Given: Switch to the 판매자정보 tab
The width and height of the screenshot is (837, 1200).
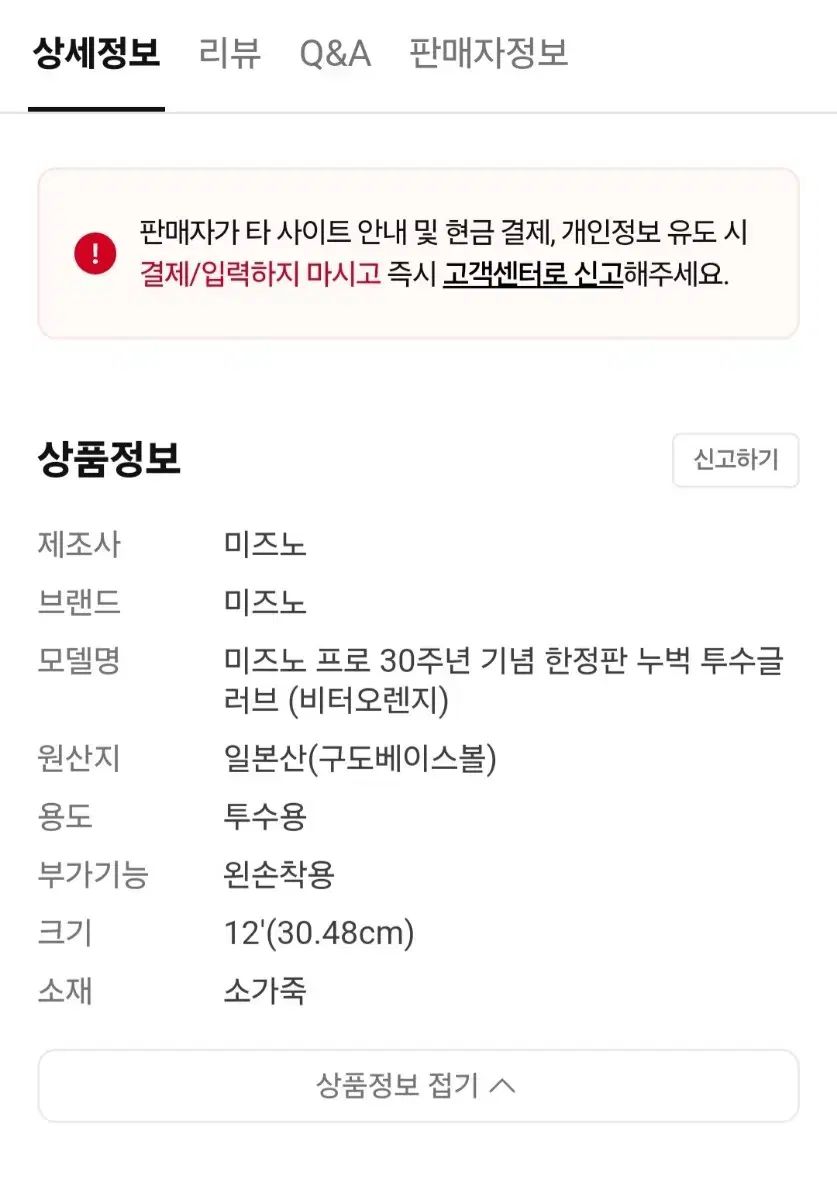Looking at the screenshot, I should point(488,54).
